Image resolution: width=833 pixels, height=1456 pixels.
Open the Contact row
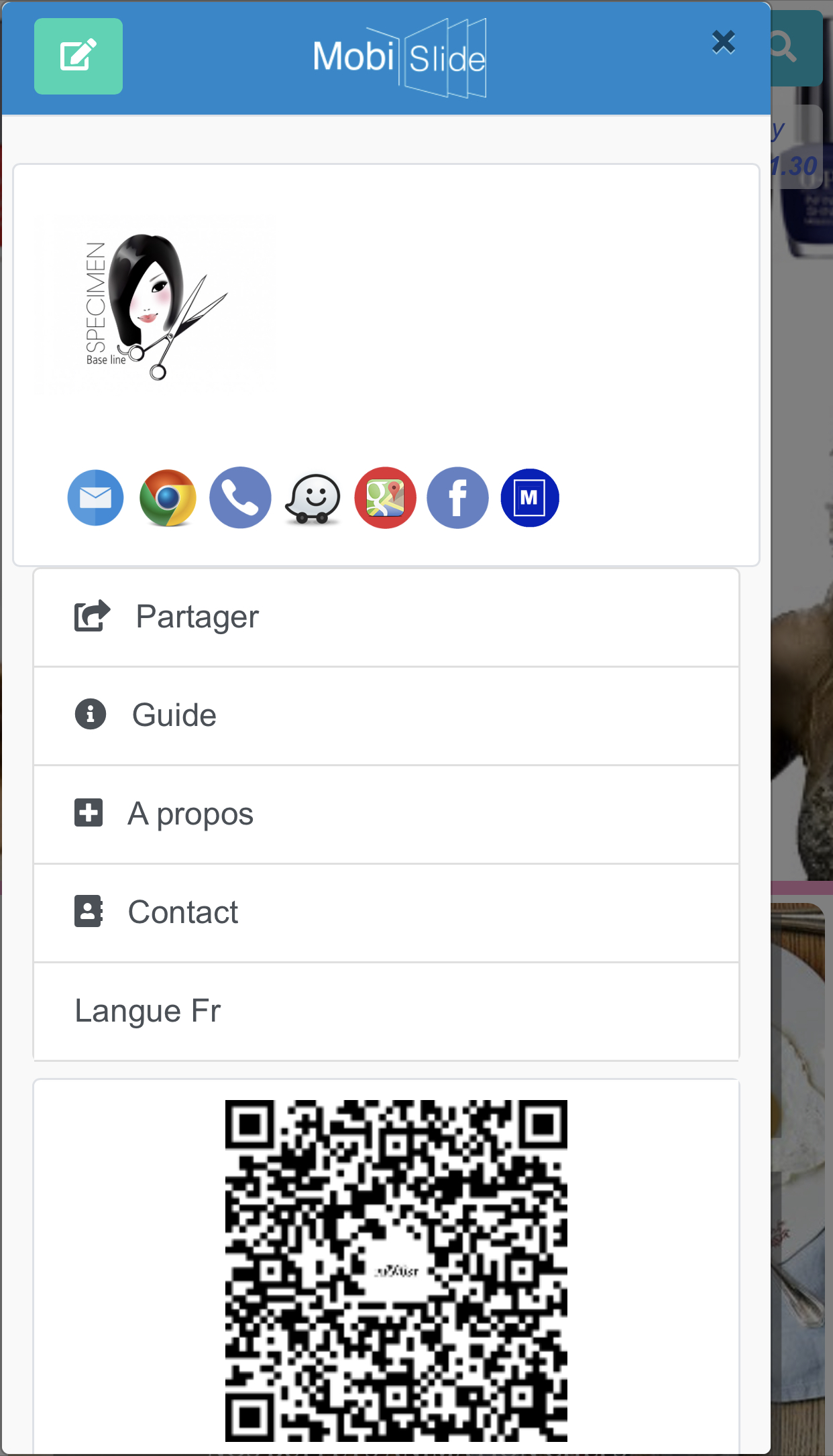coord(386,912)
